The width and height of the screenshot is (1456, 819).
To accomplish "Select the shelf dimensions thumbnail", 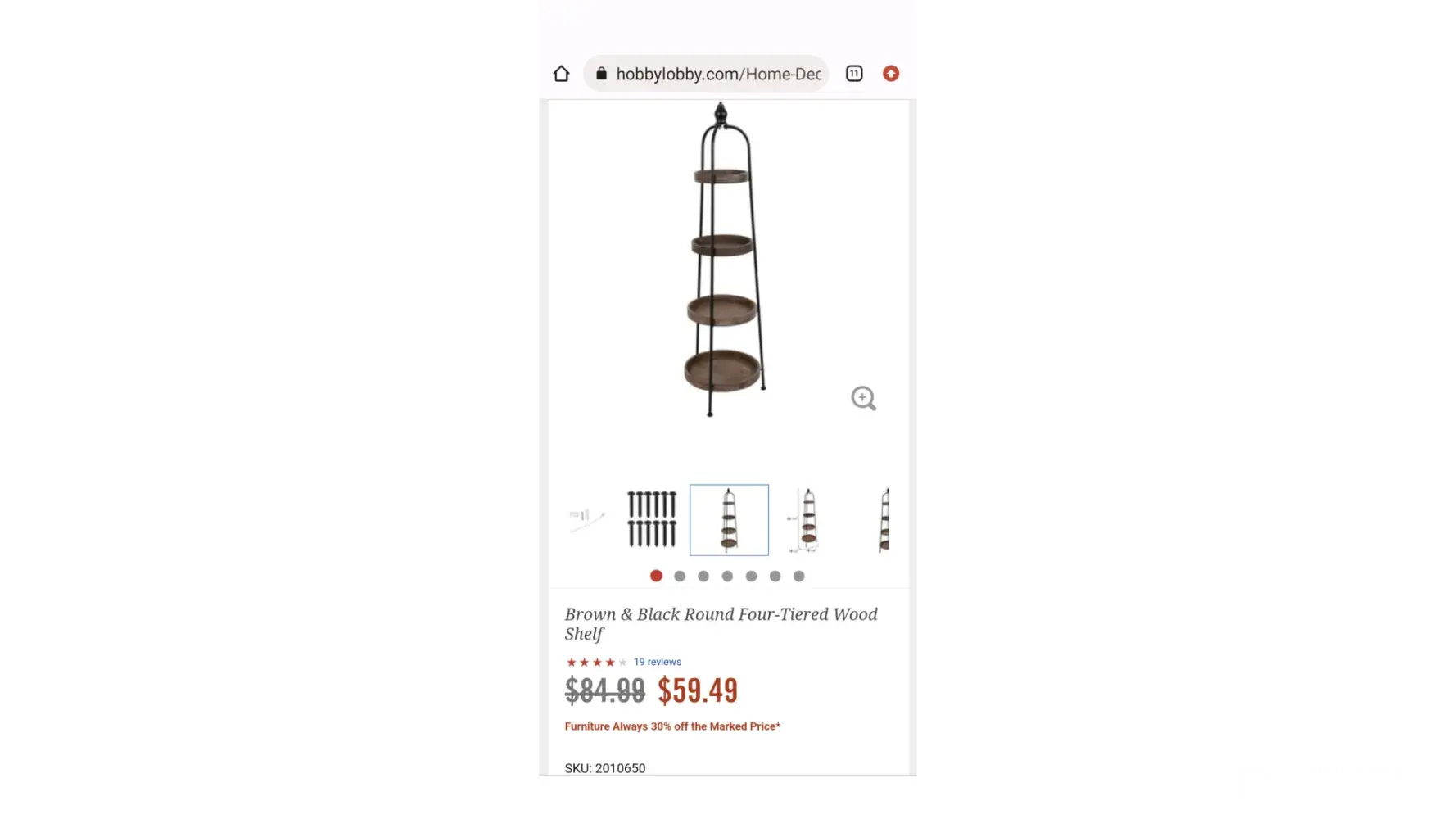I will pyautogui.click(x=806, y=520).
